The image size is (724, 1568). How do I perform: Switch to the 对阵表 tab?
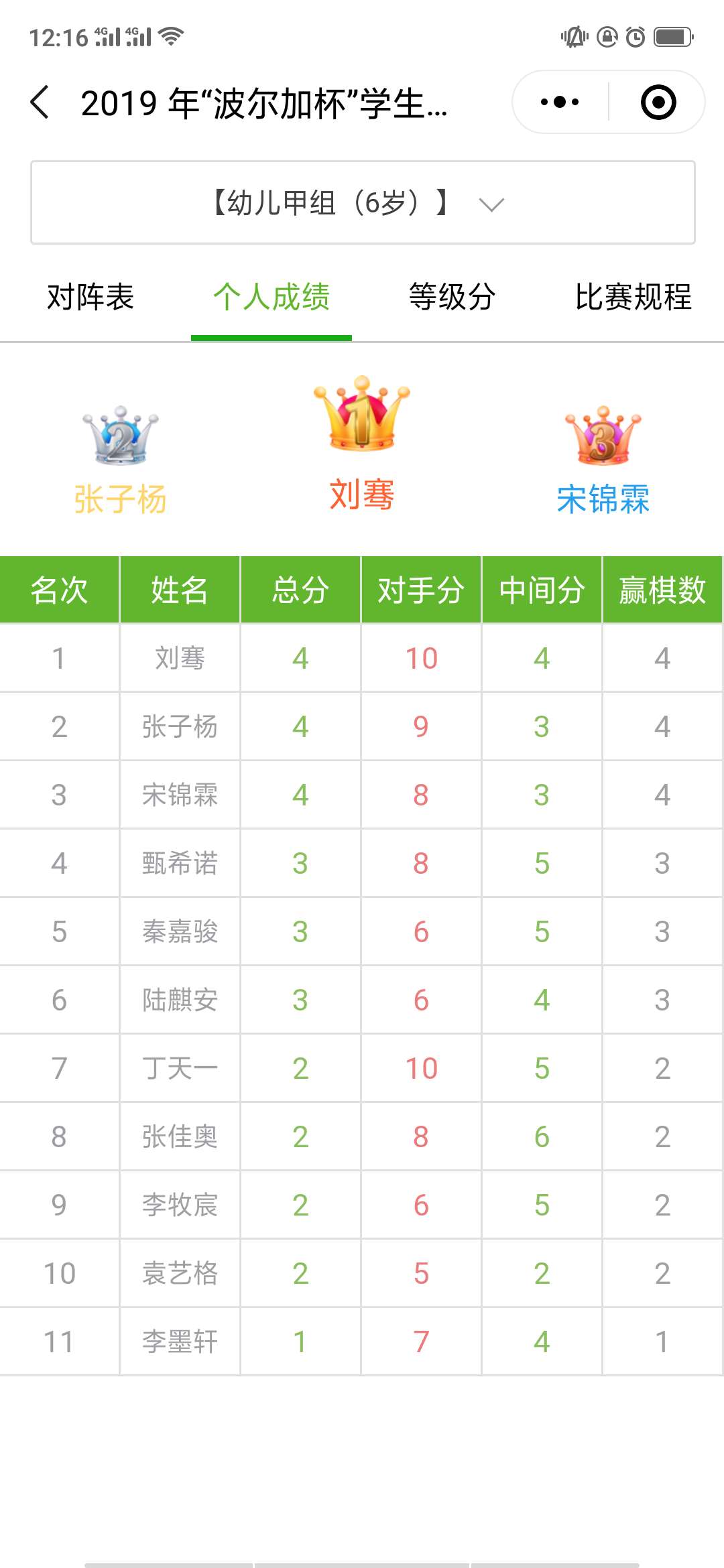90,297
